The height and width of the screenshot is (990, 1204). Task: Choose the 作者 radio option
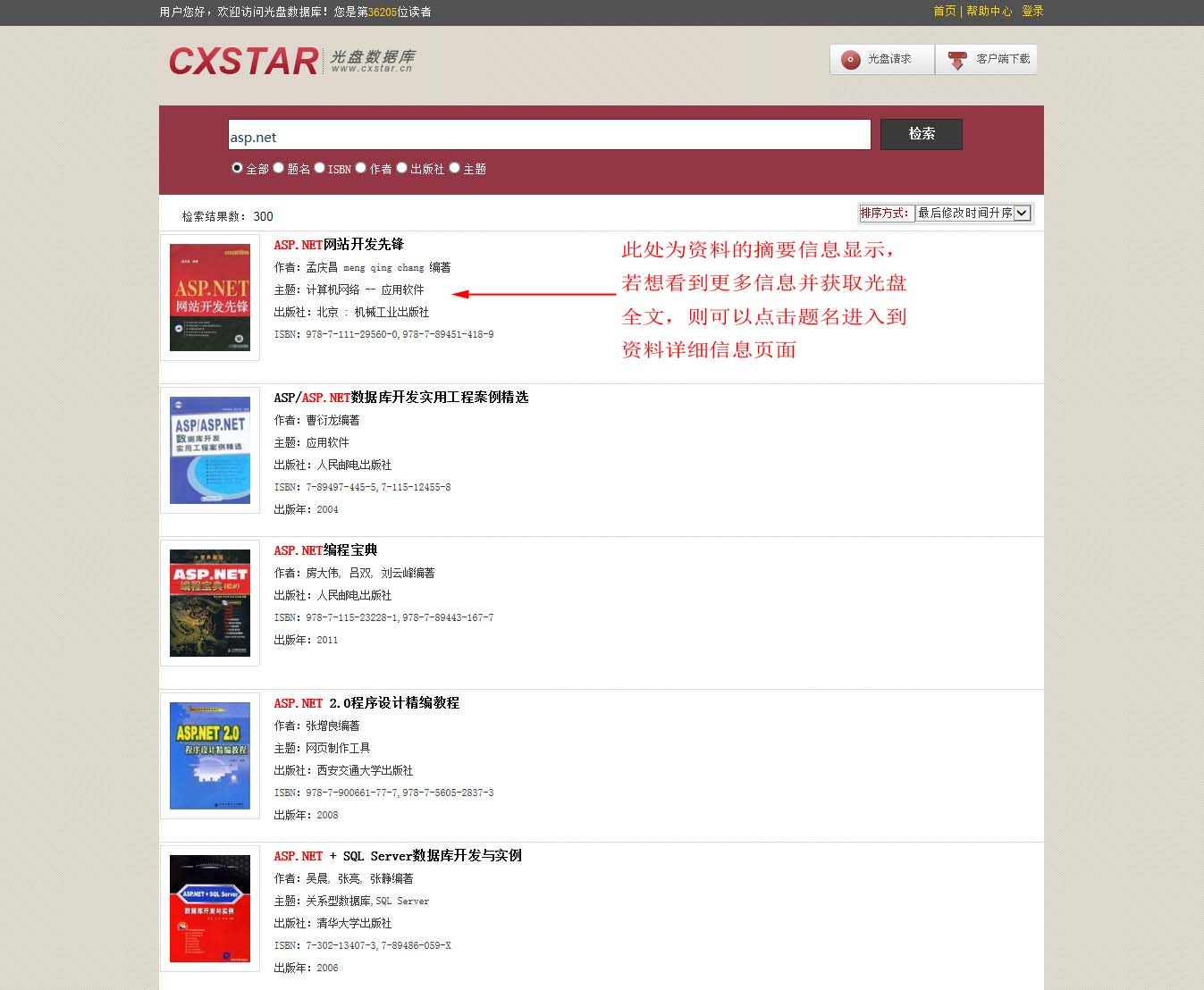pyautogui.click(x=361, y=168)
